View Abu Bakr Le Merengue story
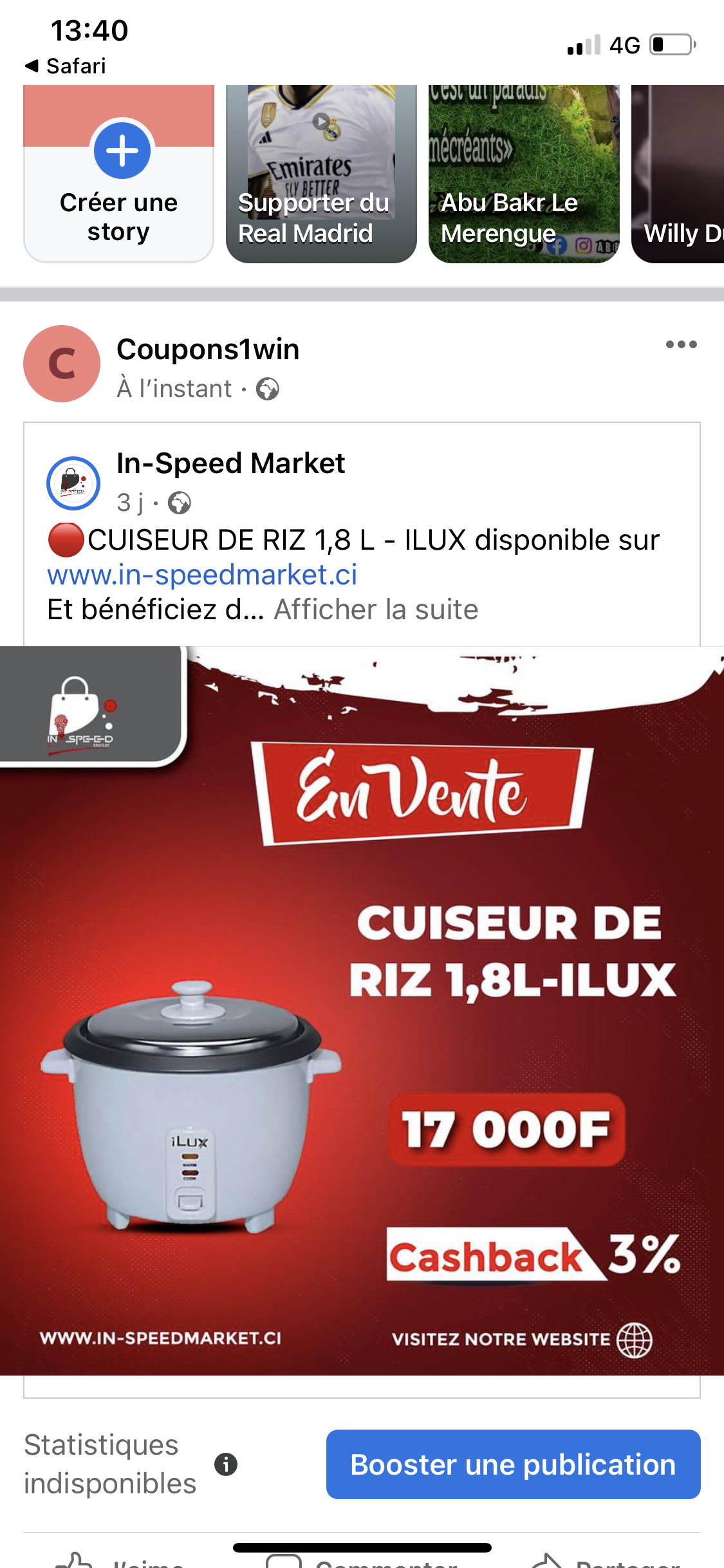Viewport: 724px width, 1568px height. [524, 174]
